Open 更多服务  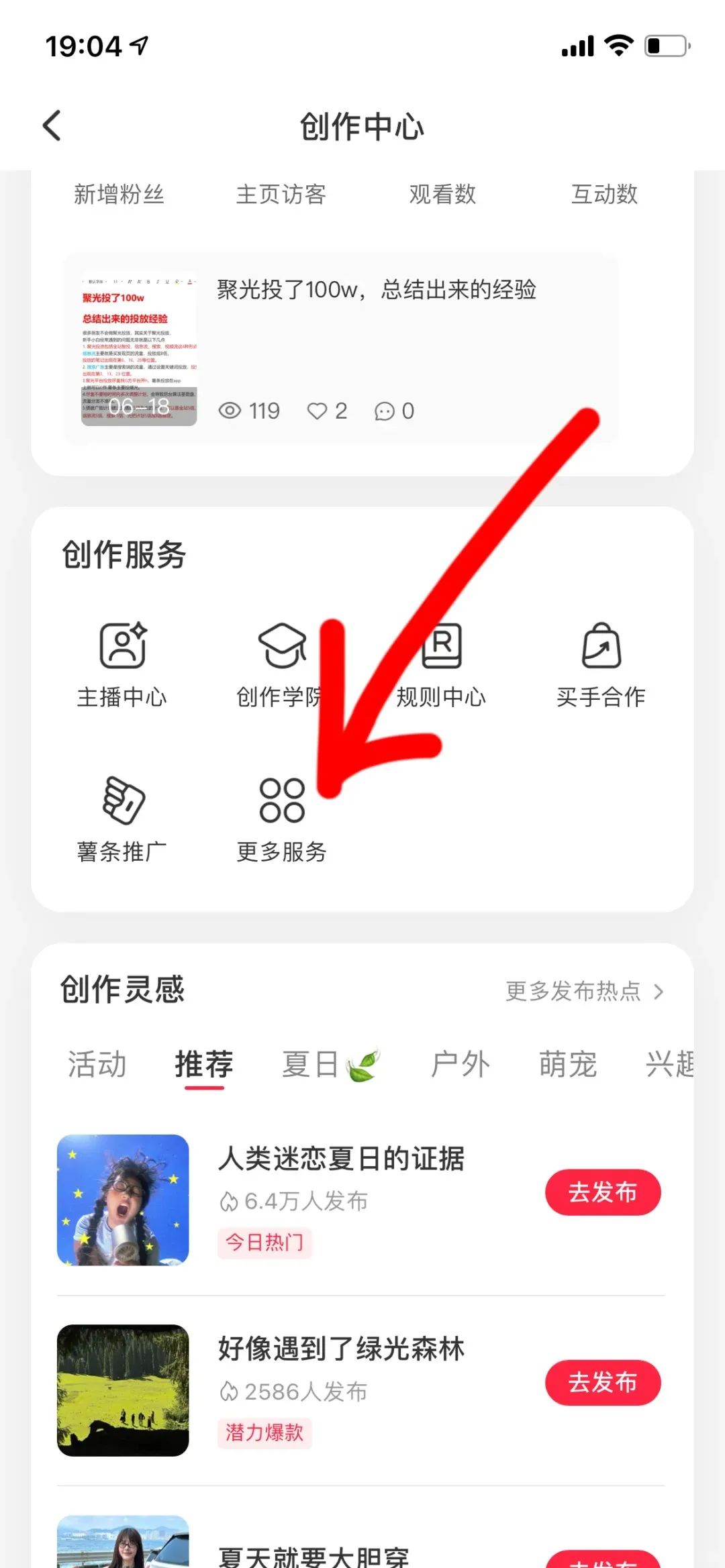pyautogui.click(x=282, y=820)
